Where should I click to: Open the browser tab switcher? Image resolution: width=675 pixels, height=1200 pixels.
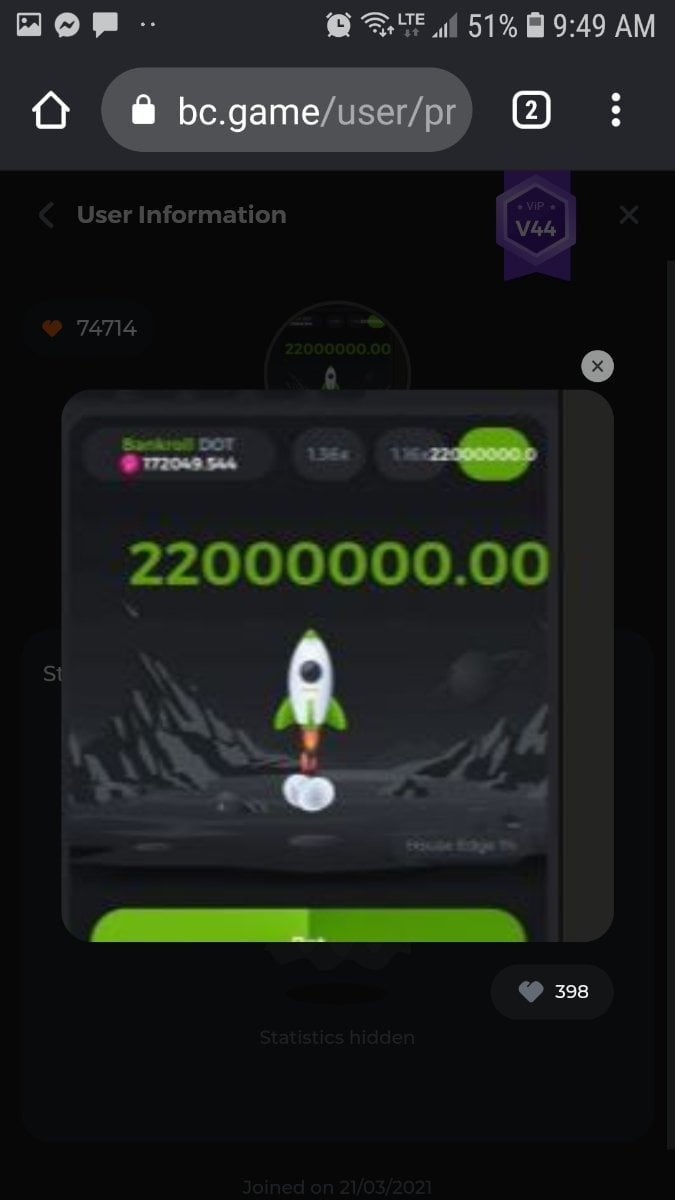pyautogui.click(x=531, y=111)
